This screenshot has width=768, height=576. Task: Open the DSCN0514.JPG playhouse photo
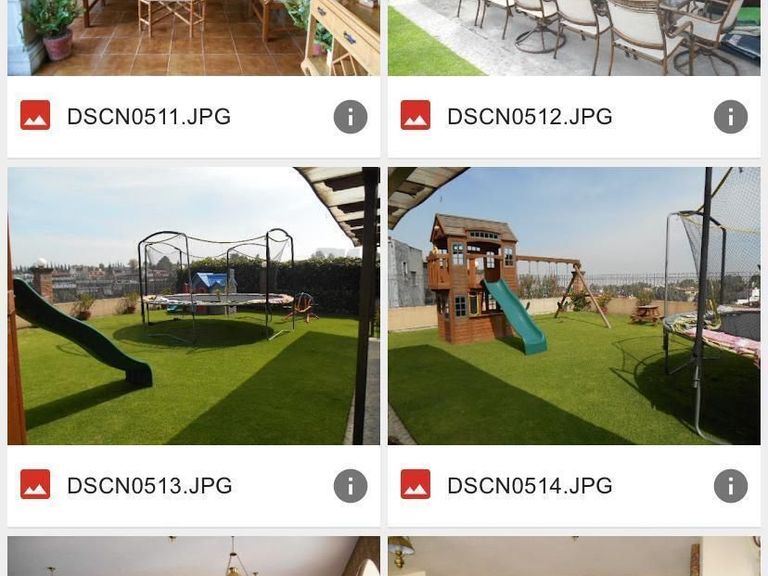(574, 305)
